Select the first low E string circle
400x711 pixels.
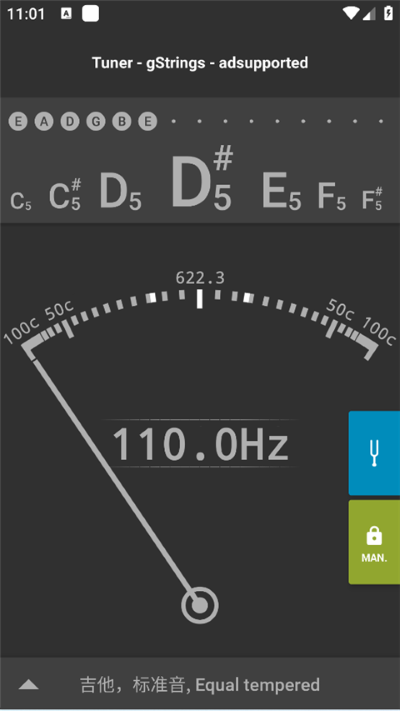(18, 121)
